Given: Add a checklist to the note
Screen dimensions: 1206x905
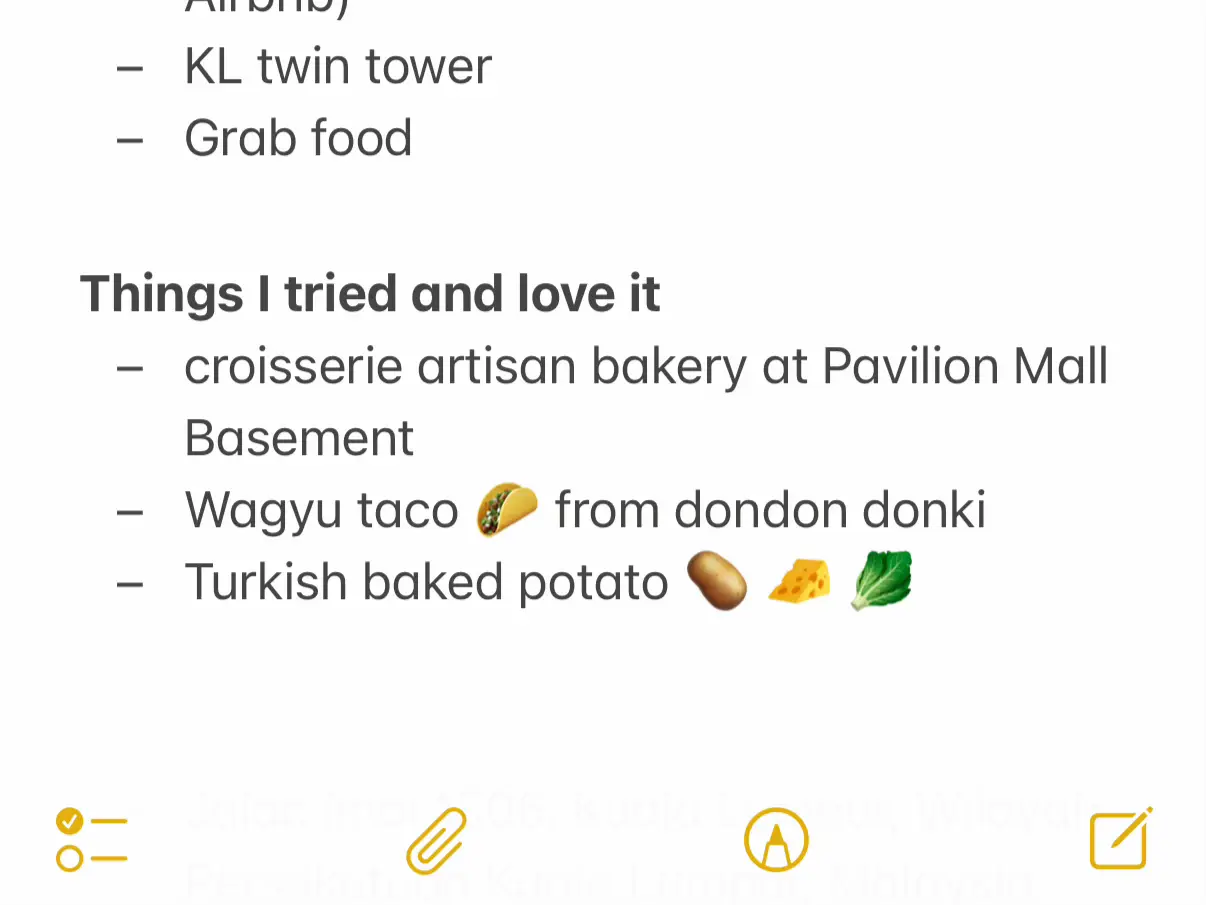Looking at the screenshot, I should (91, 840).
